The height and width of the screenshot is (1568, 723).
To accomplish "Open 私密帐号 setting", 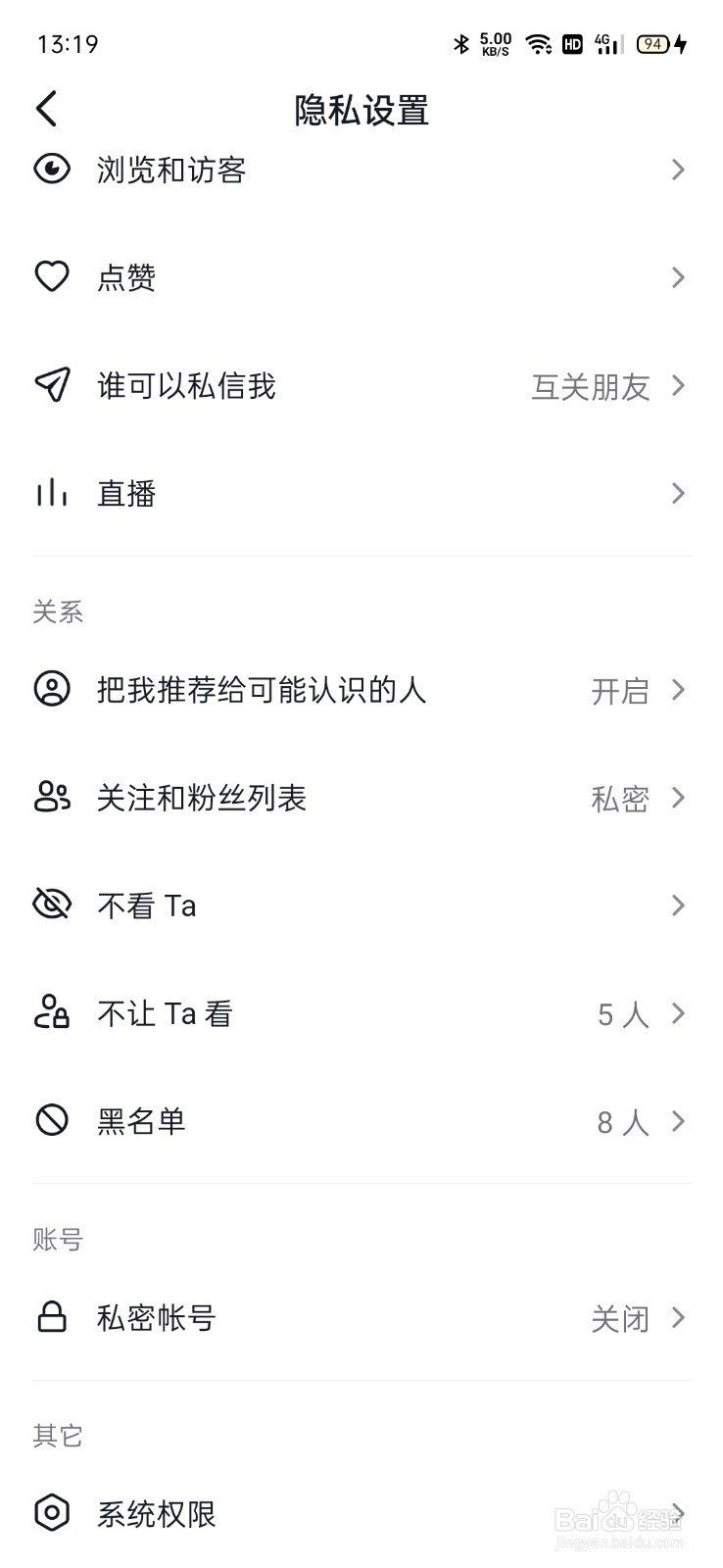I will [361, 1318].
